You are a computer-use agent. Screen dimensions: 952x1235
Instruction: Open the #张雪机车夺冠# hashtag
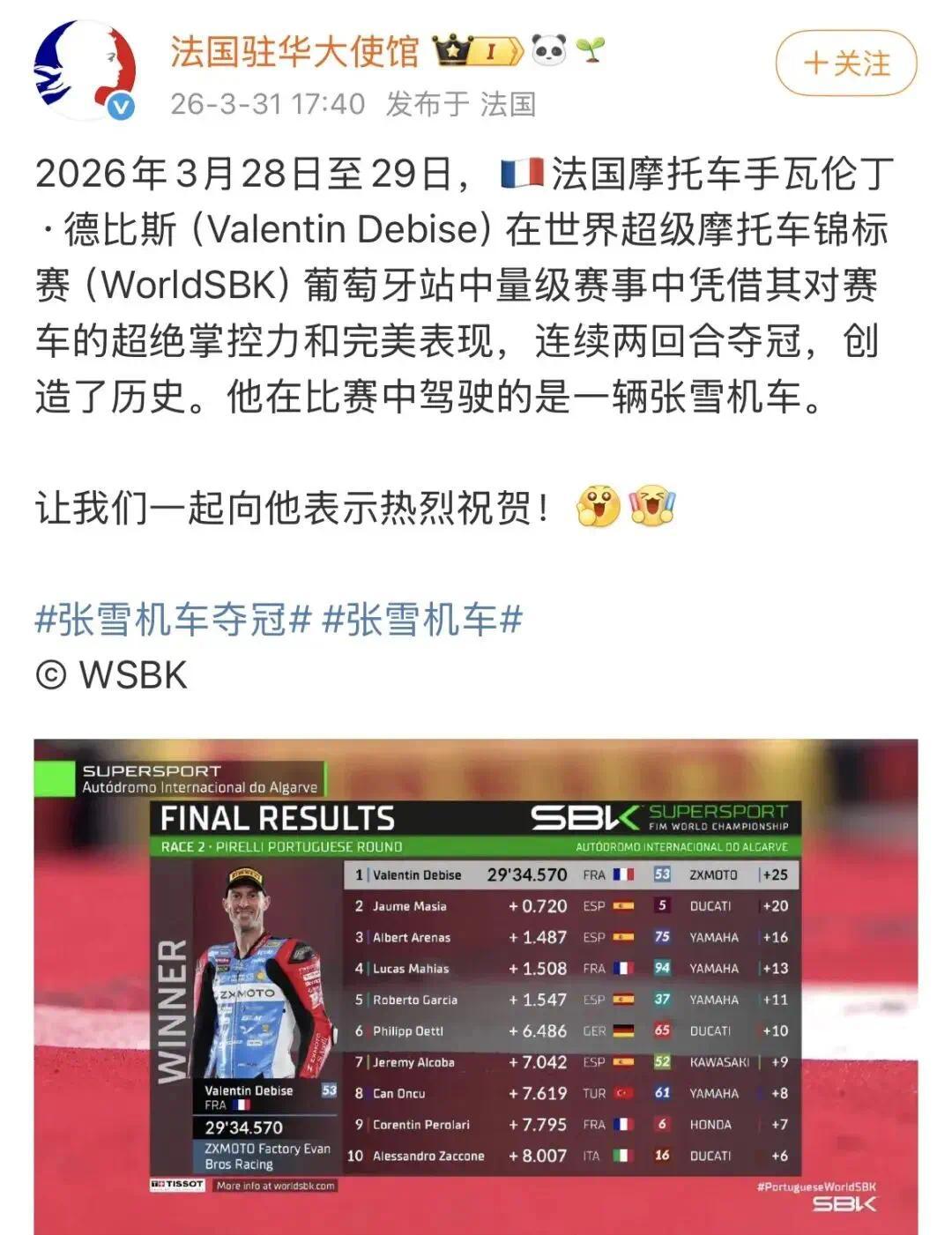point(174,620)
